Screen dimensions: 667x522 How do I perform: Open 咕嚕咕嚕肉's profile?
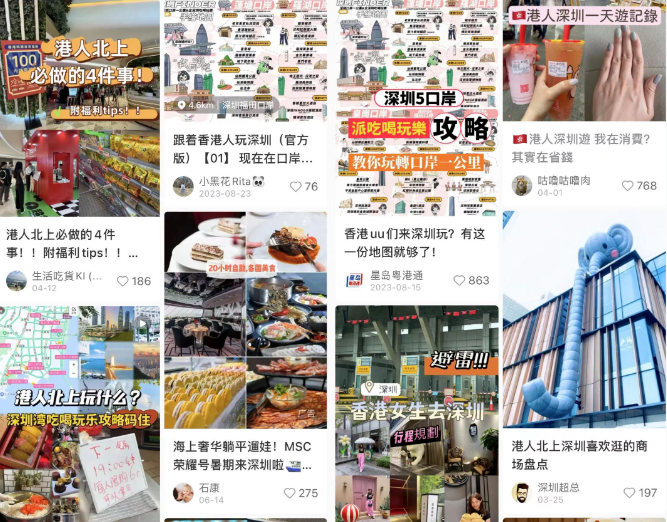tap(522, 186)
